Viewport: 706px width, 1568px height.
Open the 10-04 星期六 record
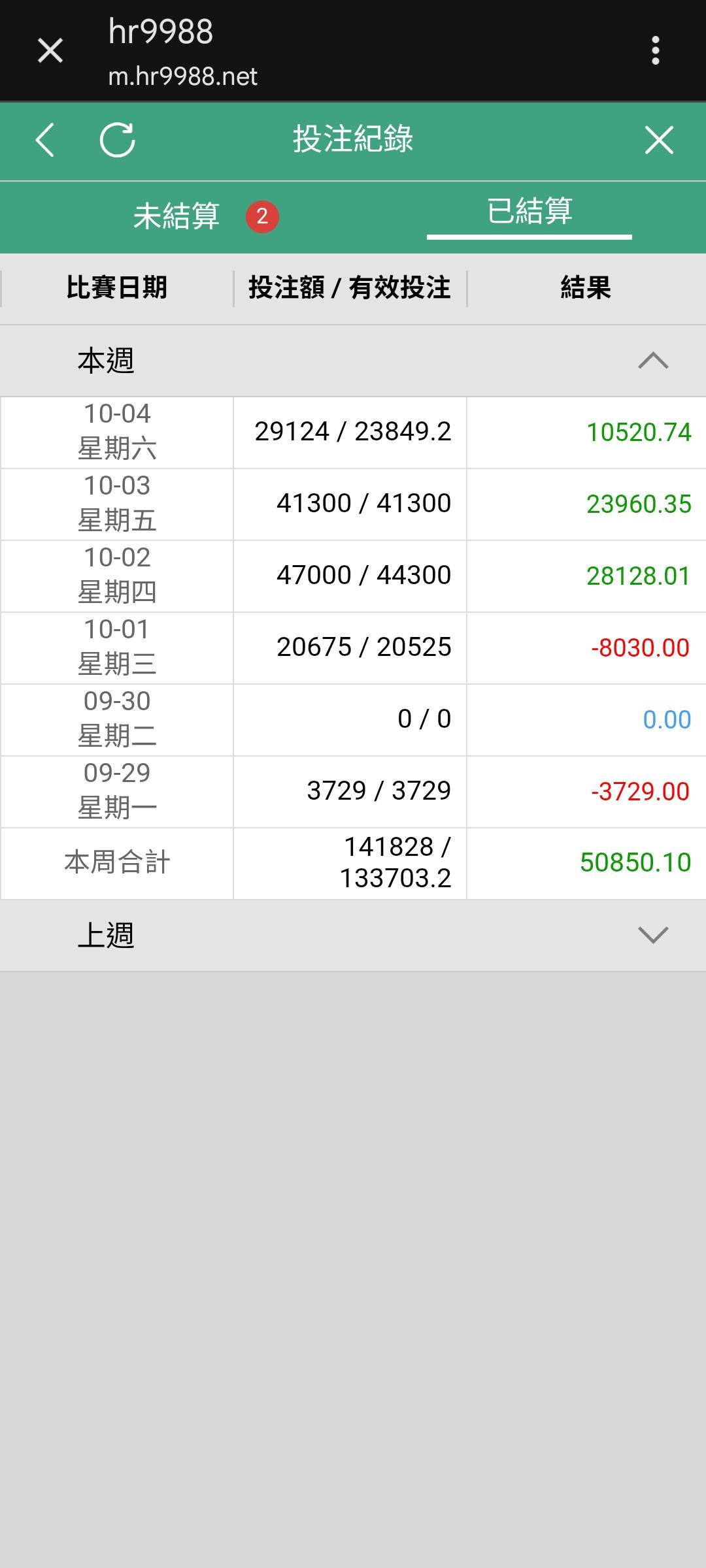coord(353,432)
